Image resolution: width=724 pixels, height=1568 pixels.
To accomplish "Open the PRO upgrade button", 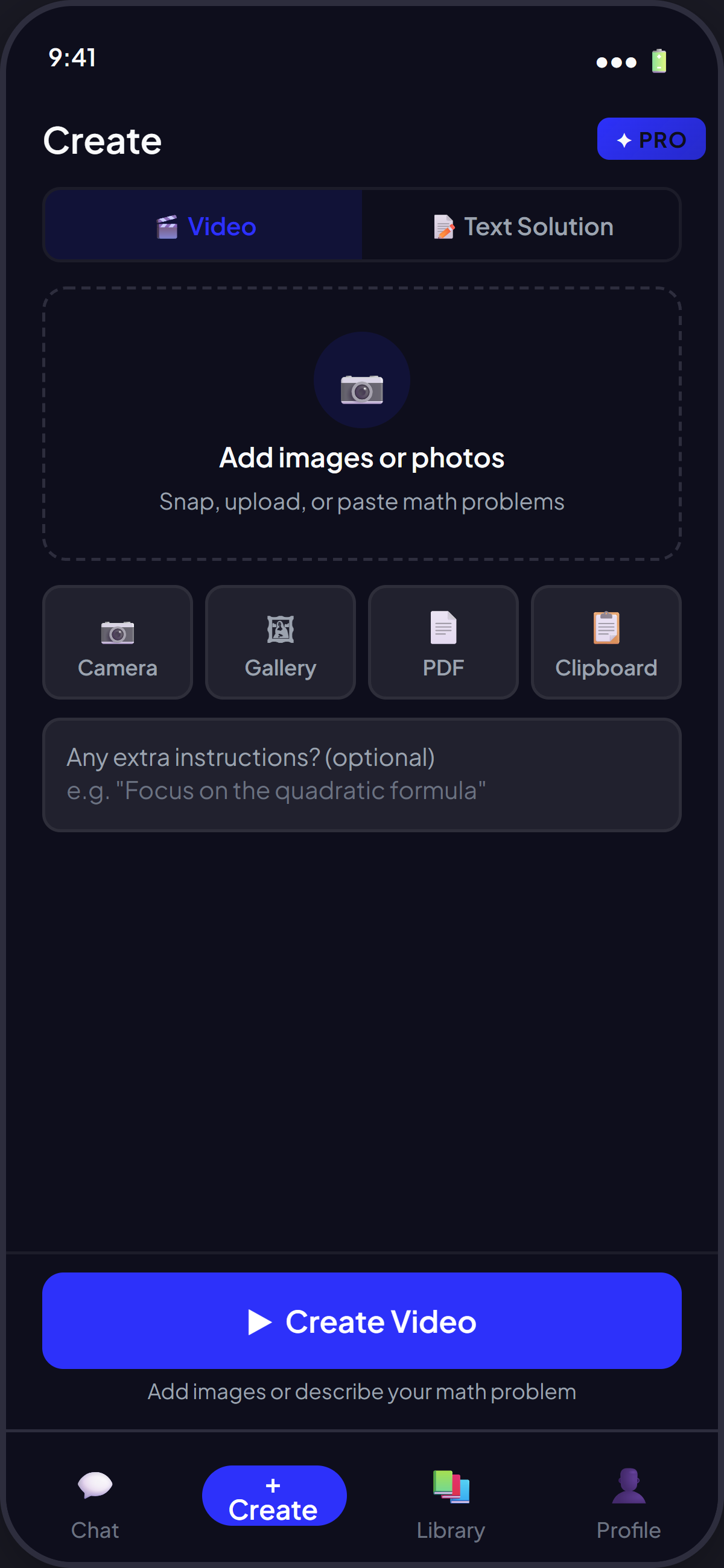I will (651, 139).
